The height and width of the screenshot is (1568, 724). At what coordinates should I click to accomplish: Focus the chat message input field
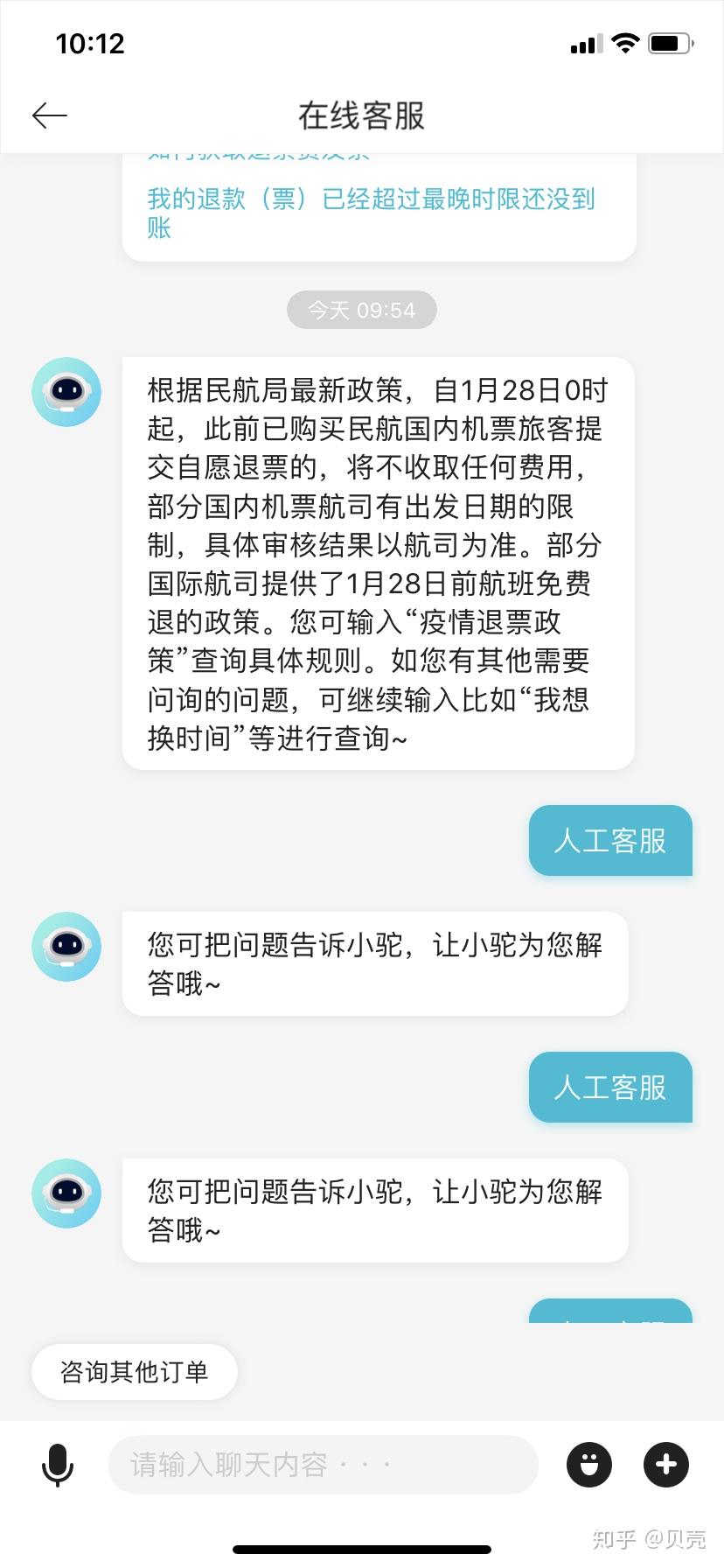click(x=322, y=1465)
